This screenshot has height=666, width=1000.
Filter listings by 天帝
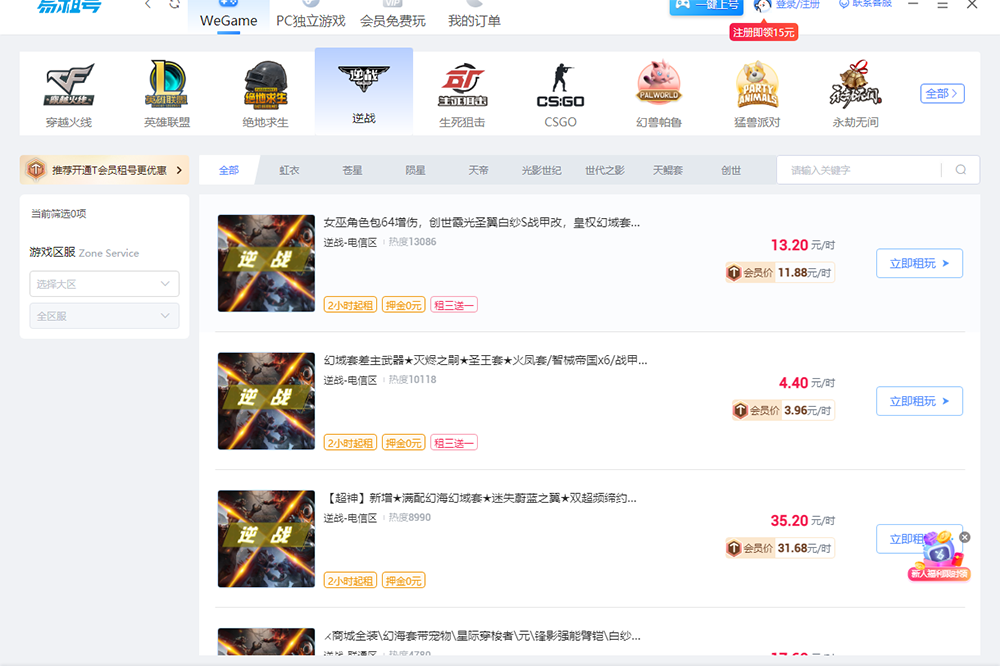pos(478,170)
